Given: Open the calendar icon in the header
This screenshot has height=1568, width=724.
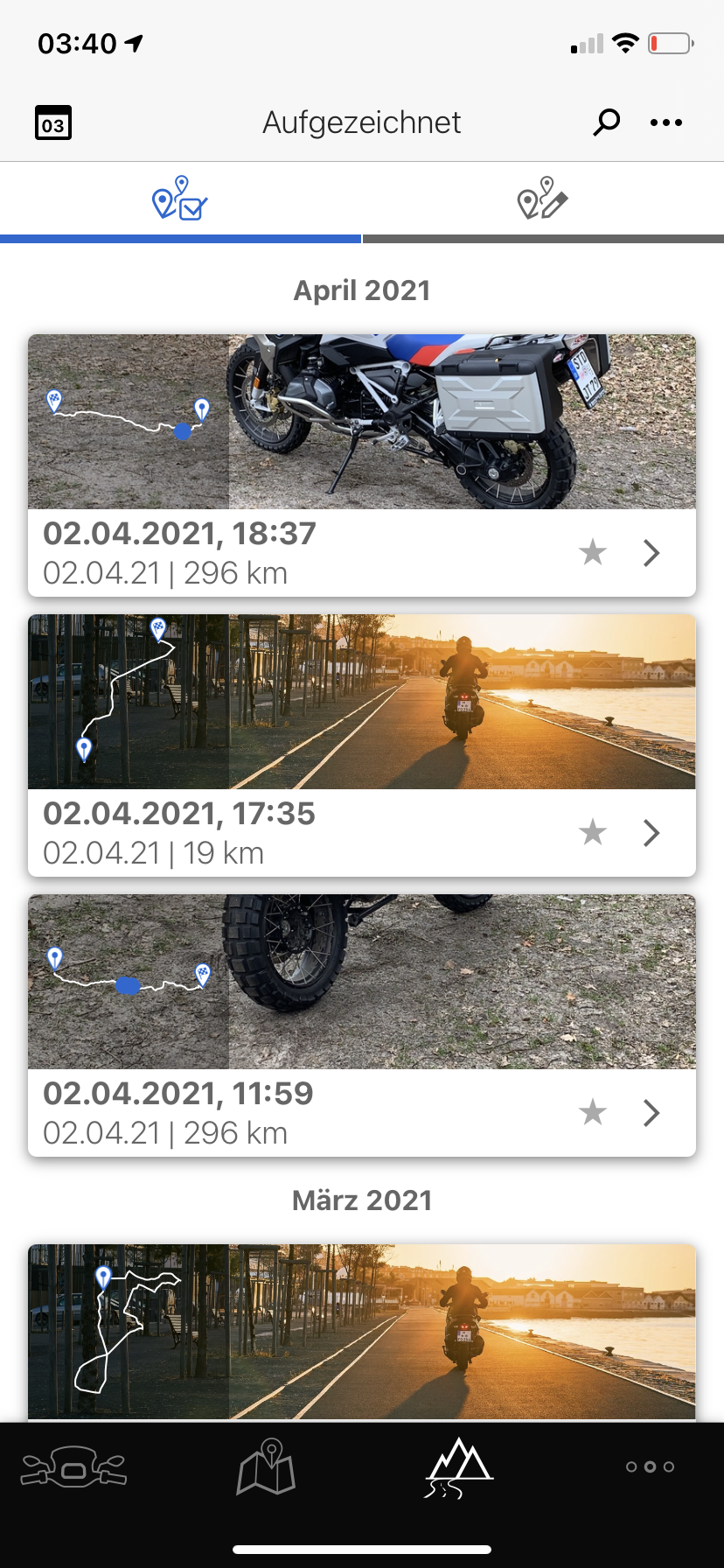Looking at the screenshot, I should coord(53,123).
